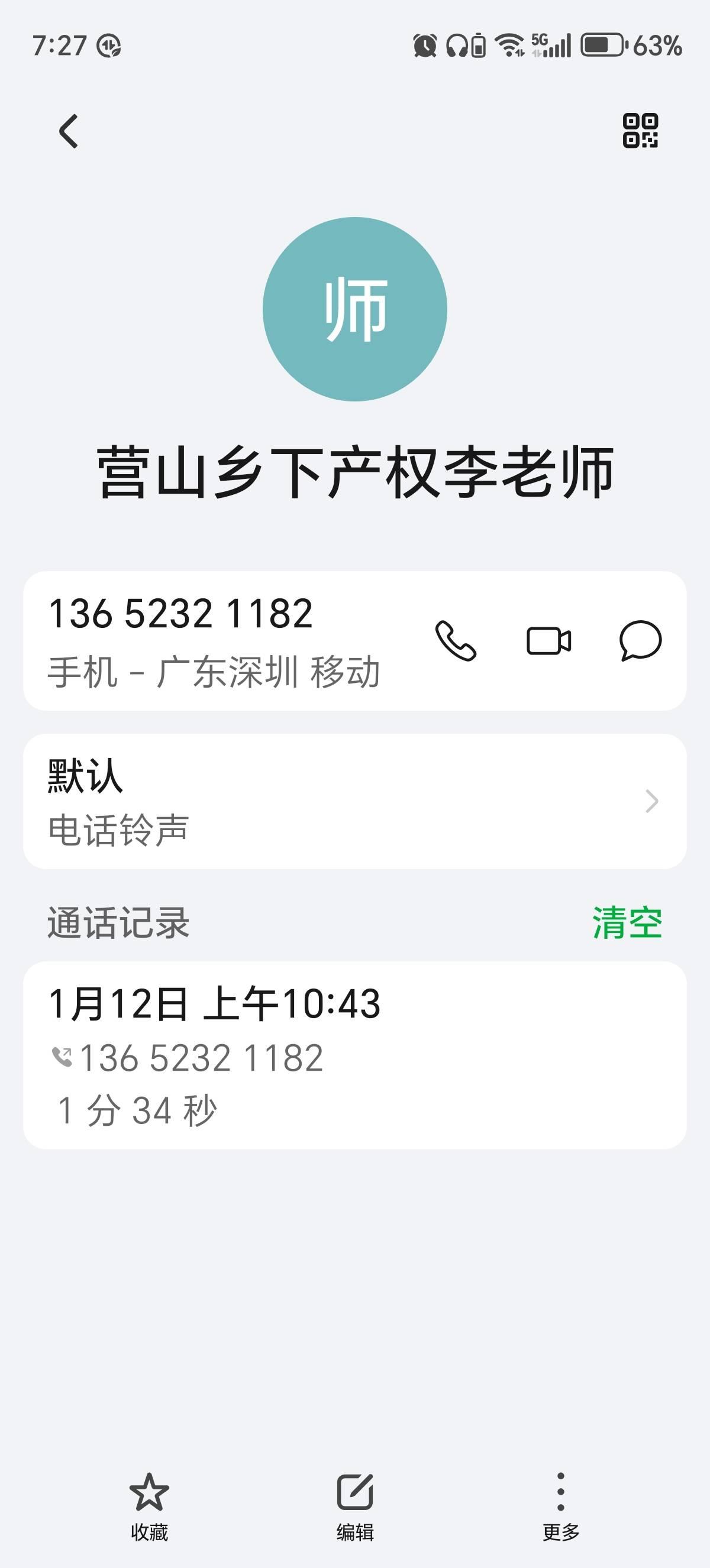
Task: Send a message to this contact
Action: pyautogui.click(x=640, y=641)
